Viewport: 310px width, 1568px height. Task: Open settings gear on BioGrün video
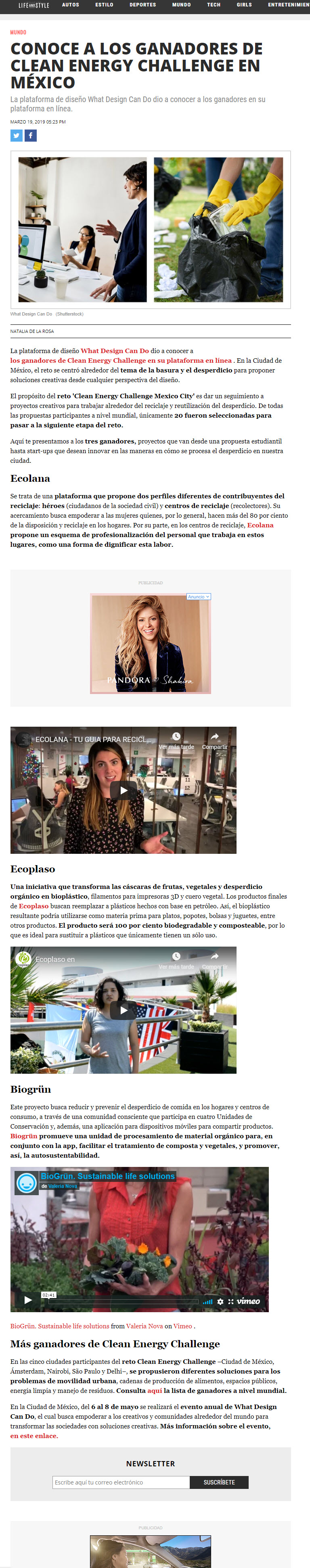220,1301
